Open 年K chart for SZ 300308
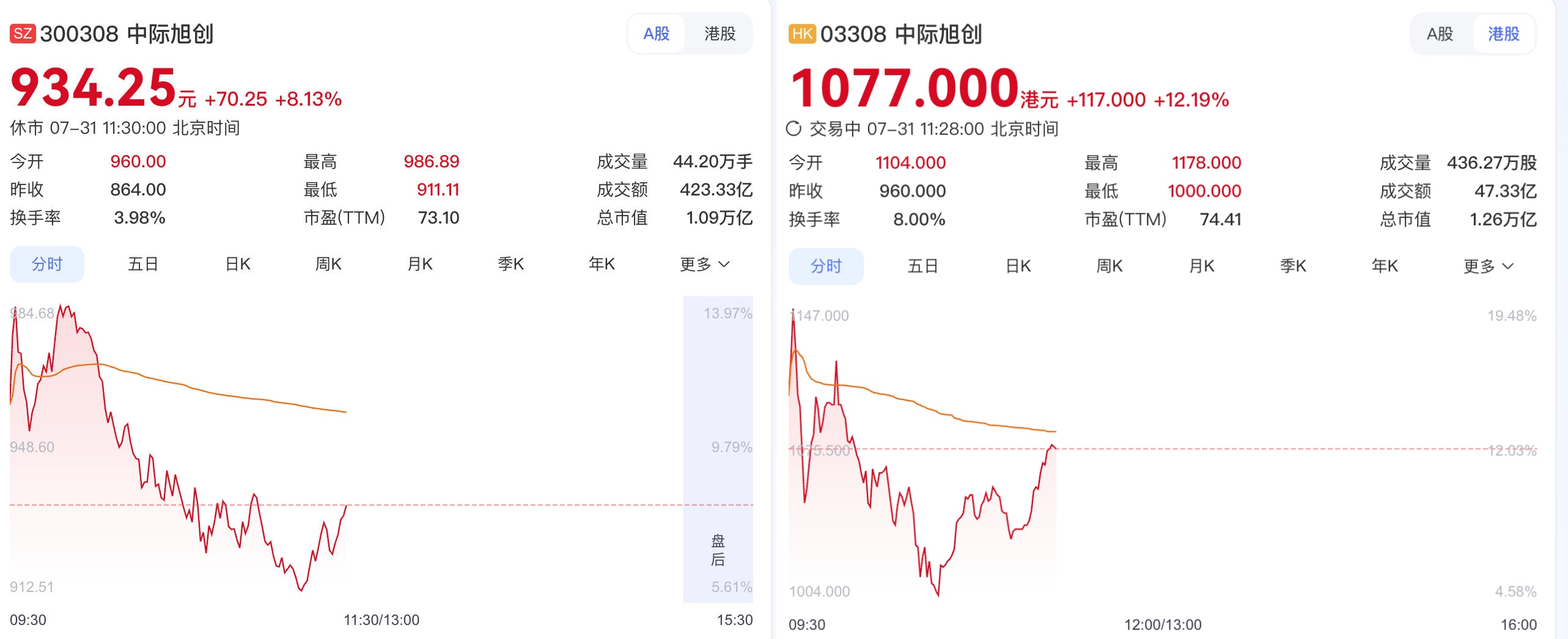 coord(602,264)
